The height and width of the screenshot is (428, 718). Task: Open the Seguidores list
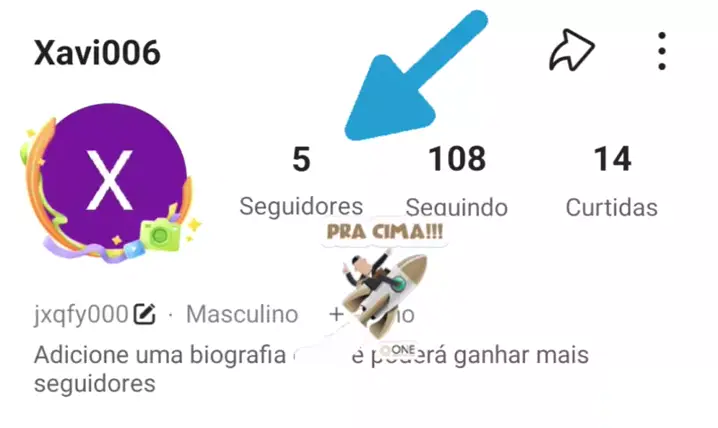click(301, 180)
